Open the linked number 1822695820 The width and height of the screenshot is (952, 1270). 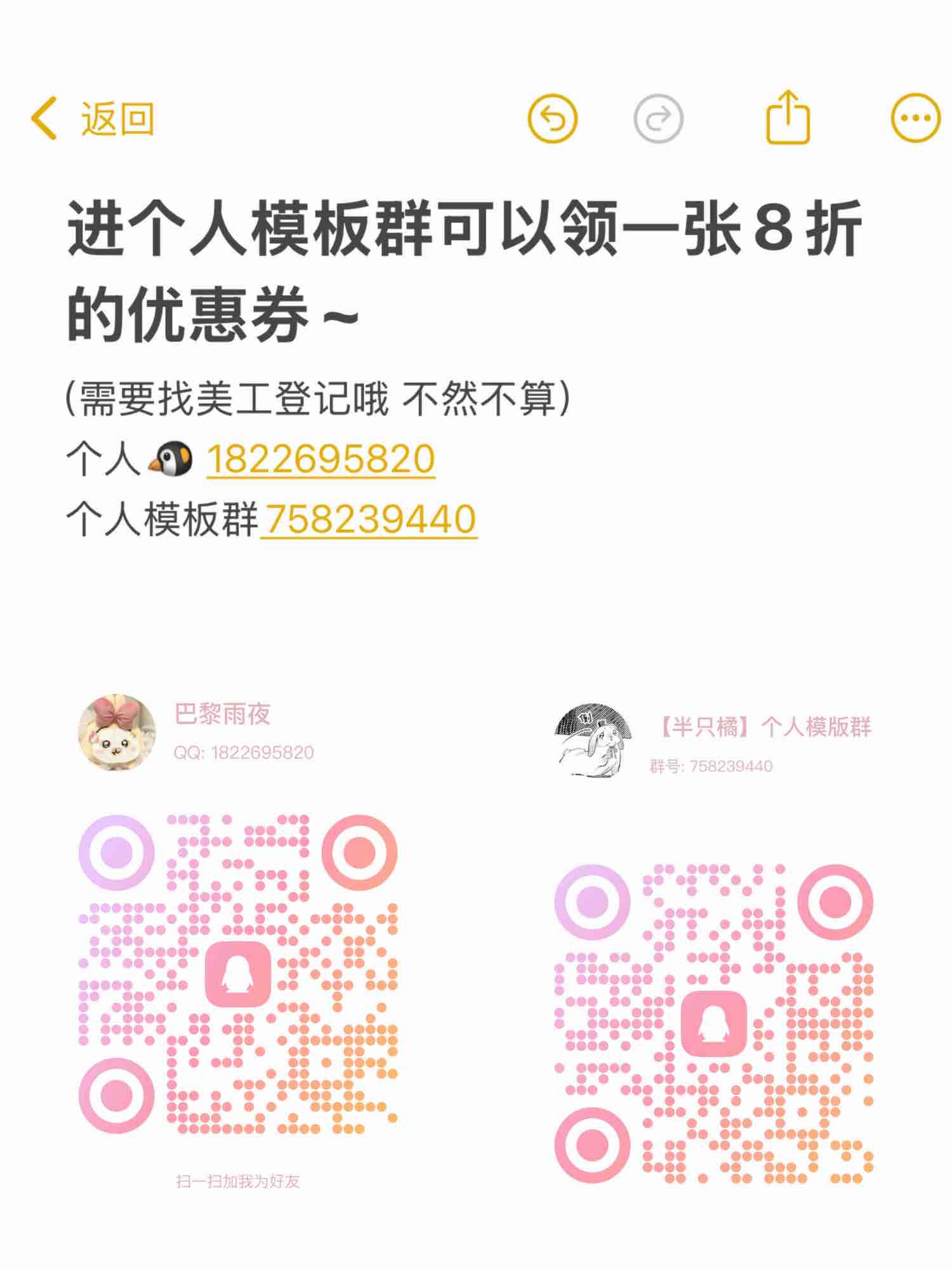click(321, 459)
